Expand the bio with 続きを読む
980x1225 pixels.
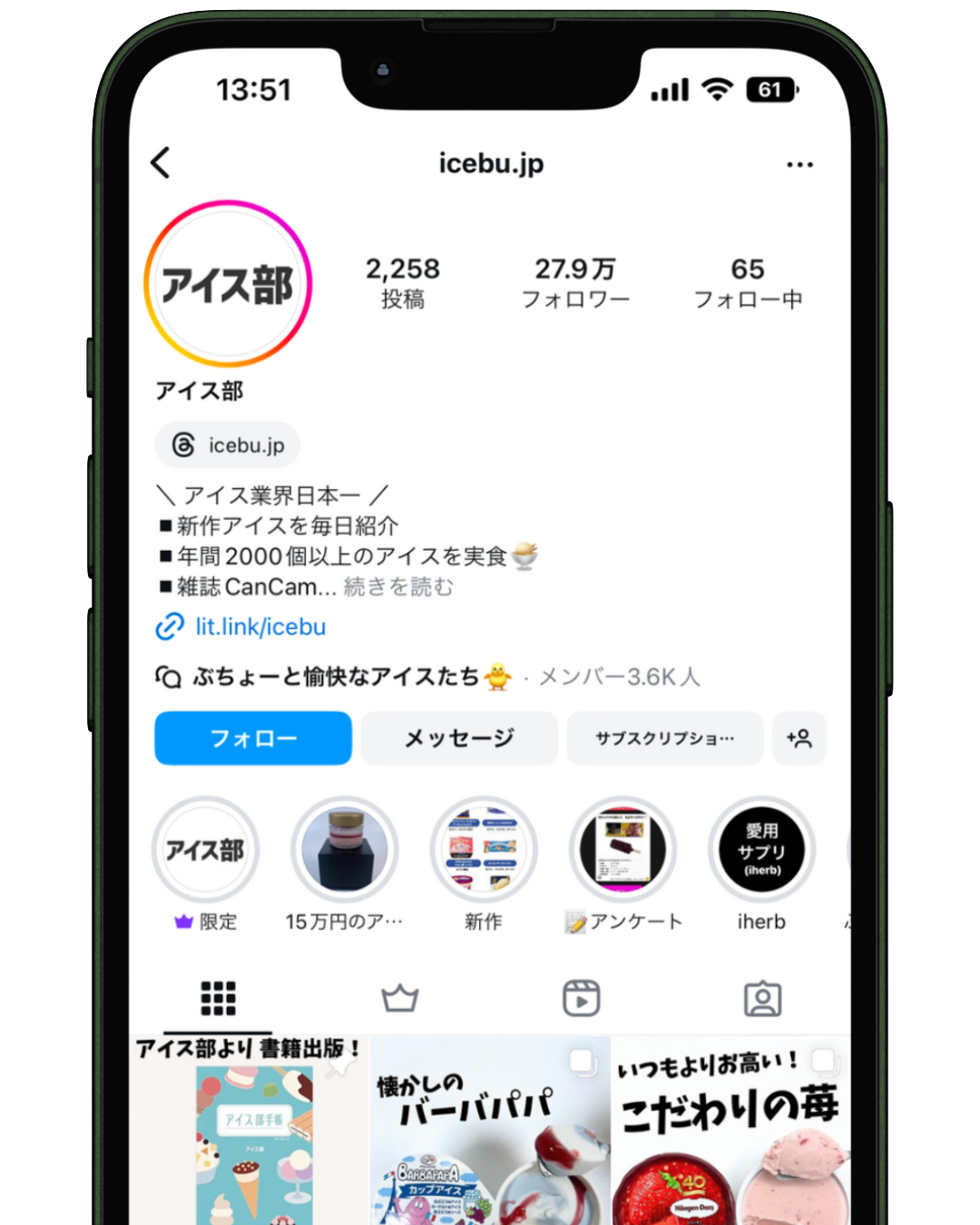click(398, 587)
